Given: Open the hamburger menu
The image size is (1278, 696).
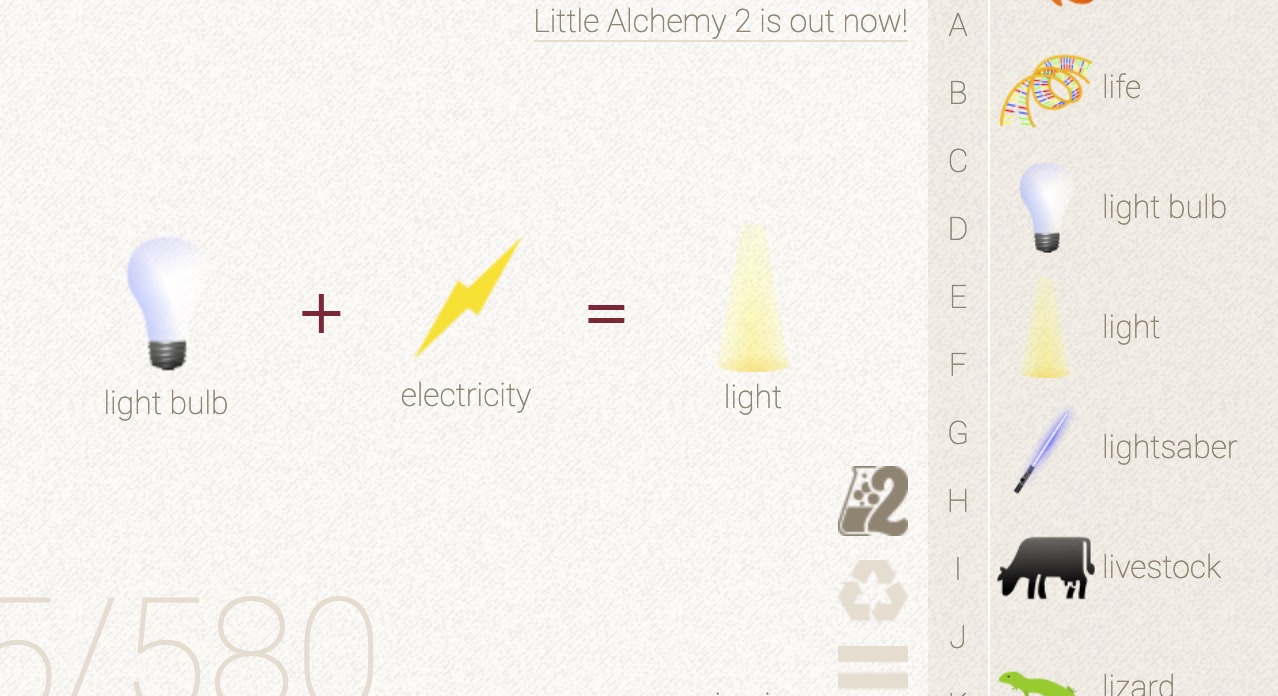Looking at the screenshot, I should click(x=873, y=667).
